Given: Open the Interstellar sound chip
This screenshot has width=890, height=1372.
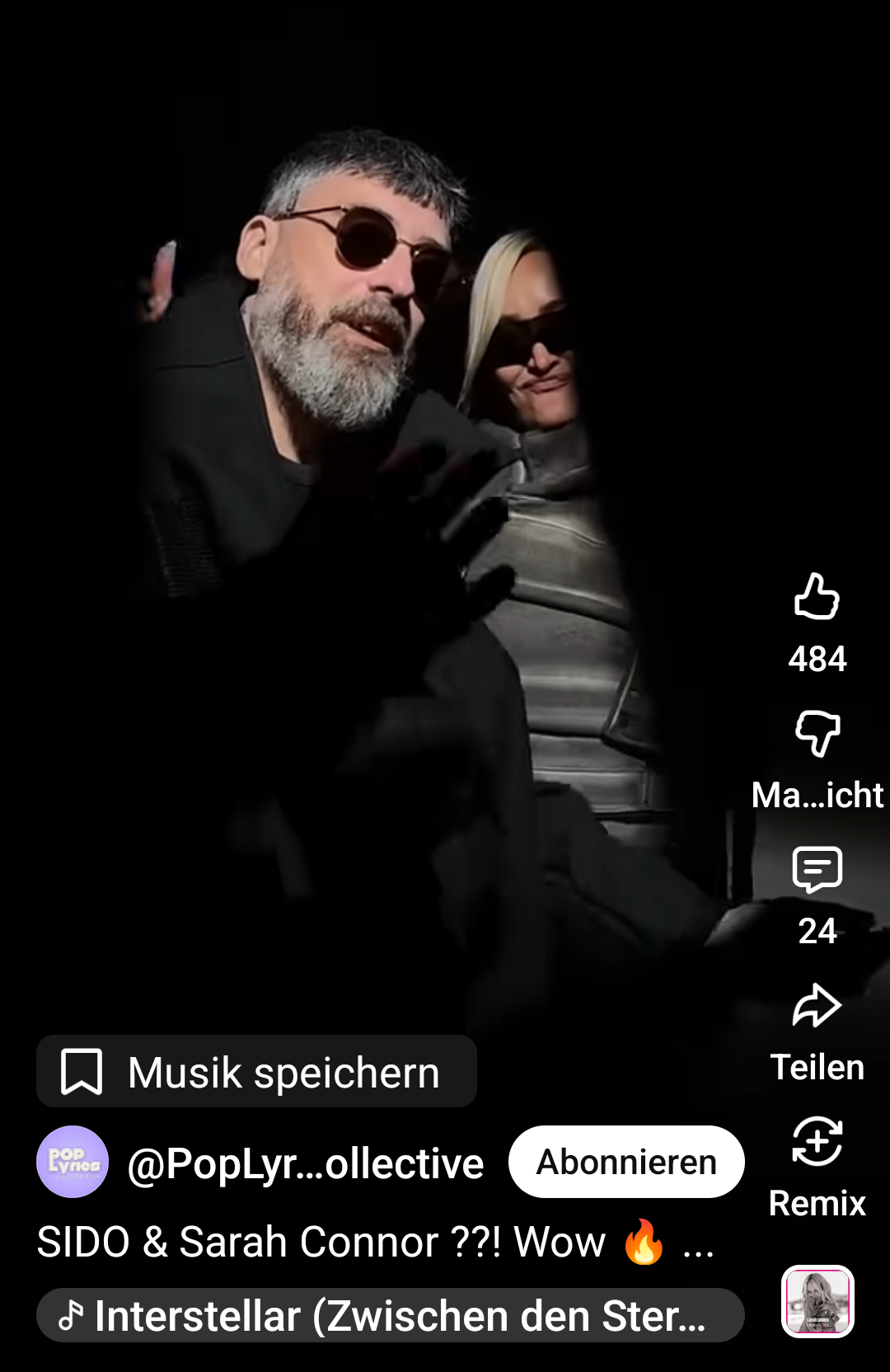Looking at the screenshot, I should pos(390,1315).
